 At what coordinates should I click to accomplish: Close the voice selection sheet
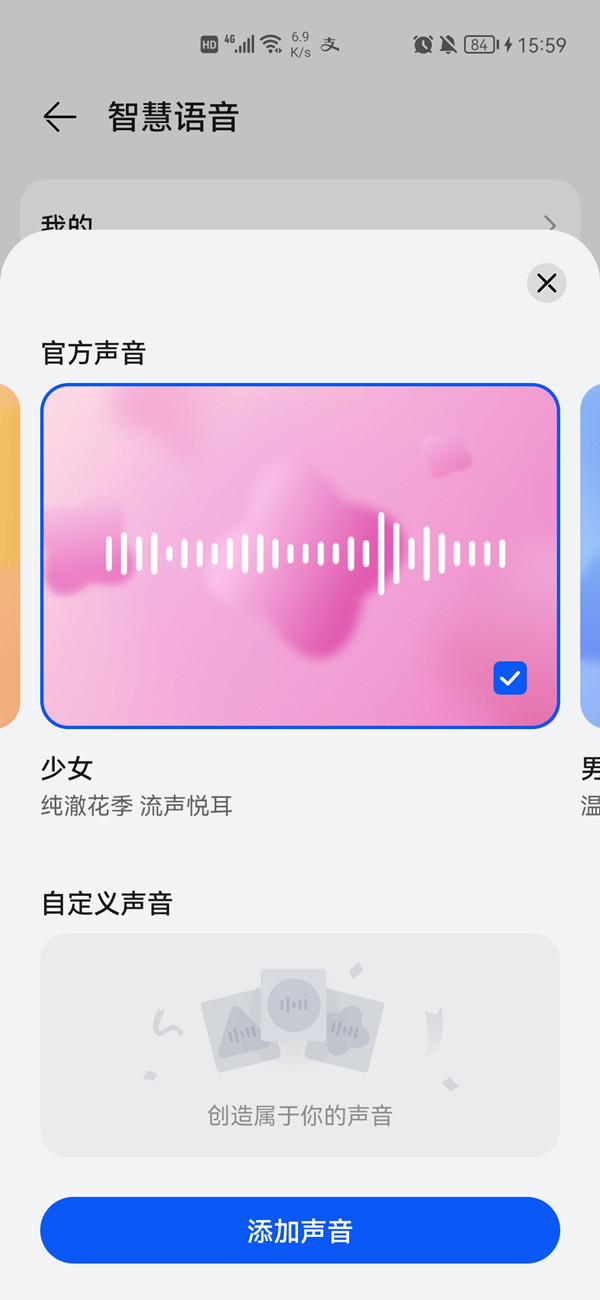point(546,283)
